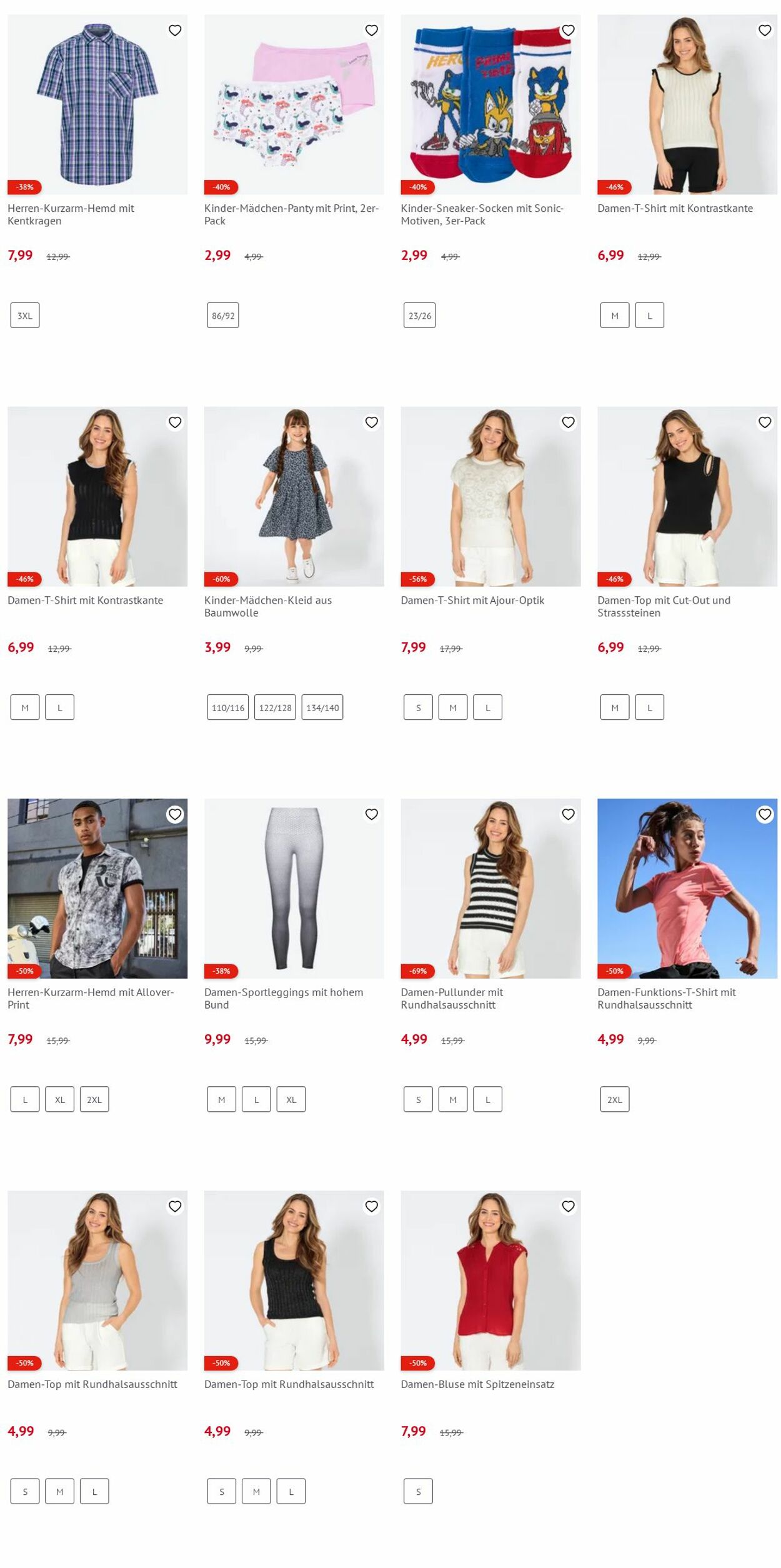Select size S for Ajour-Optik T-Shirt
The height and width of the screenshot is (1568, 781).
pyautogui.click(x=418, y=707)
